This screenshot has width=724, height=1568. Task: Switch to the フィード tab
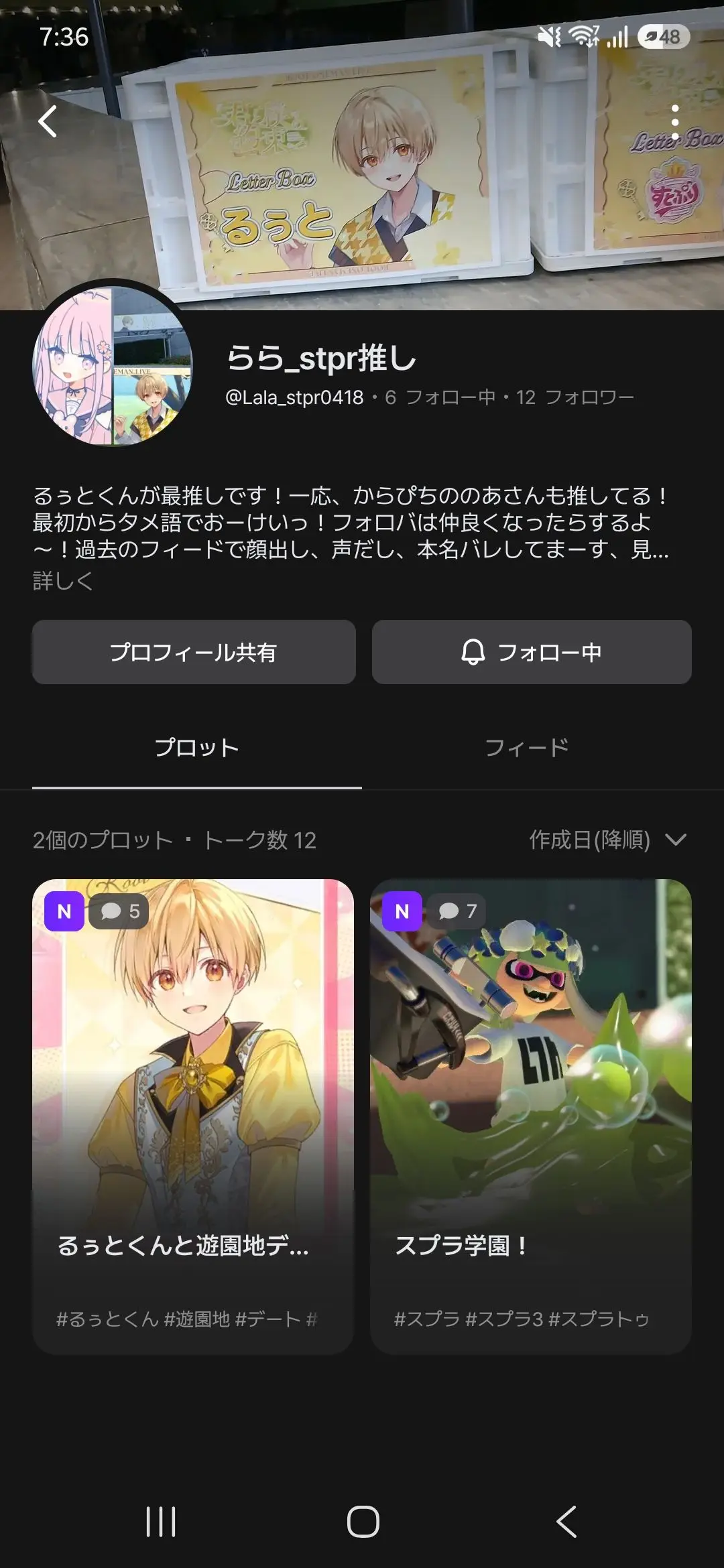[527, 748]
